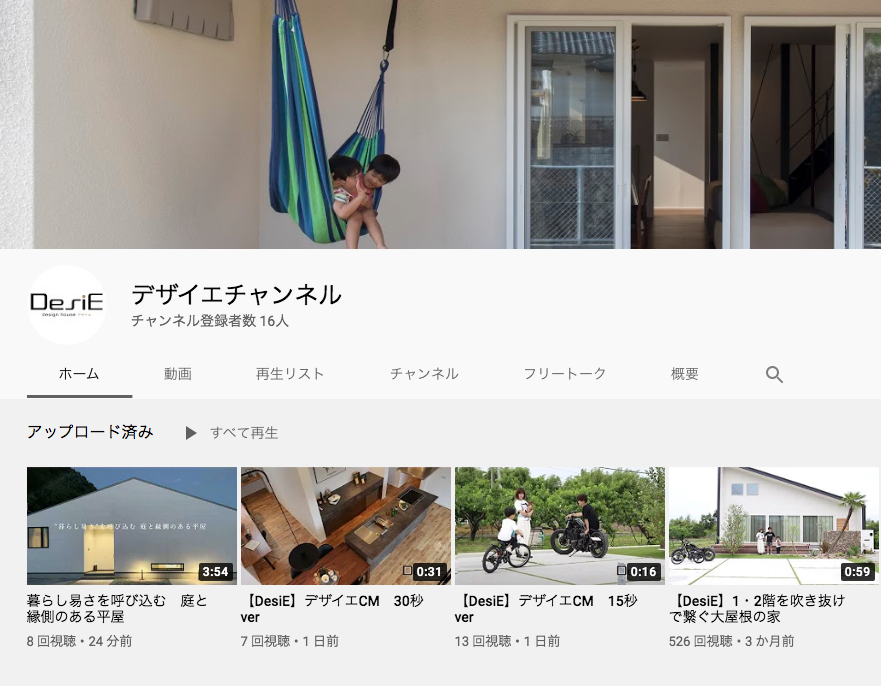Play the デザイエCM 15秒 ver video

[560, 526]
